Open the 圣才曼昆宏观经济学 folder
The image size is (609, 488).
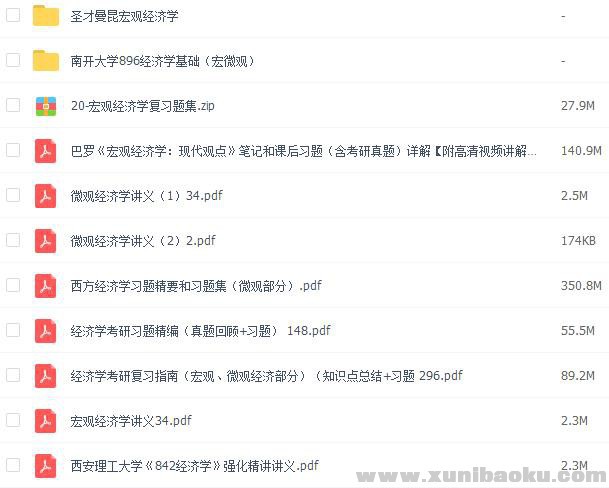tap(125, 16)
